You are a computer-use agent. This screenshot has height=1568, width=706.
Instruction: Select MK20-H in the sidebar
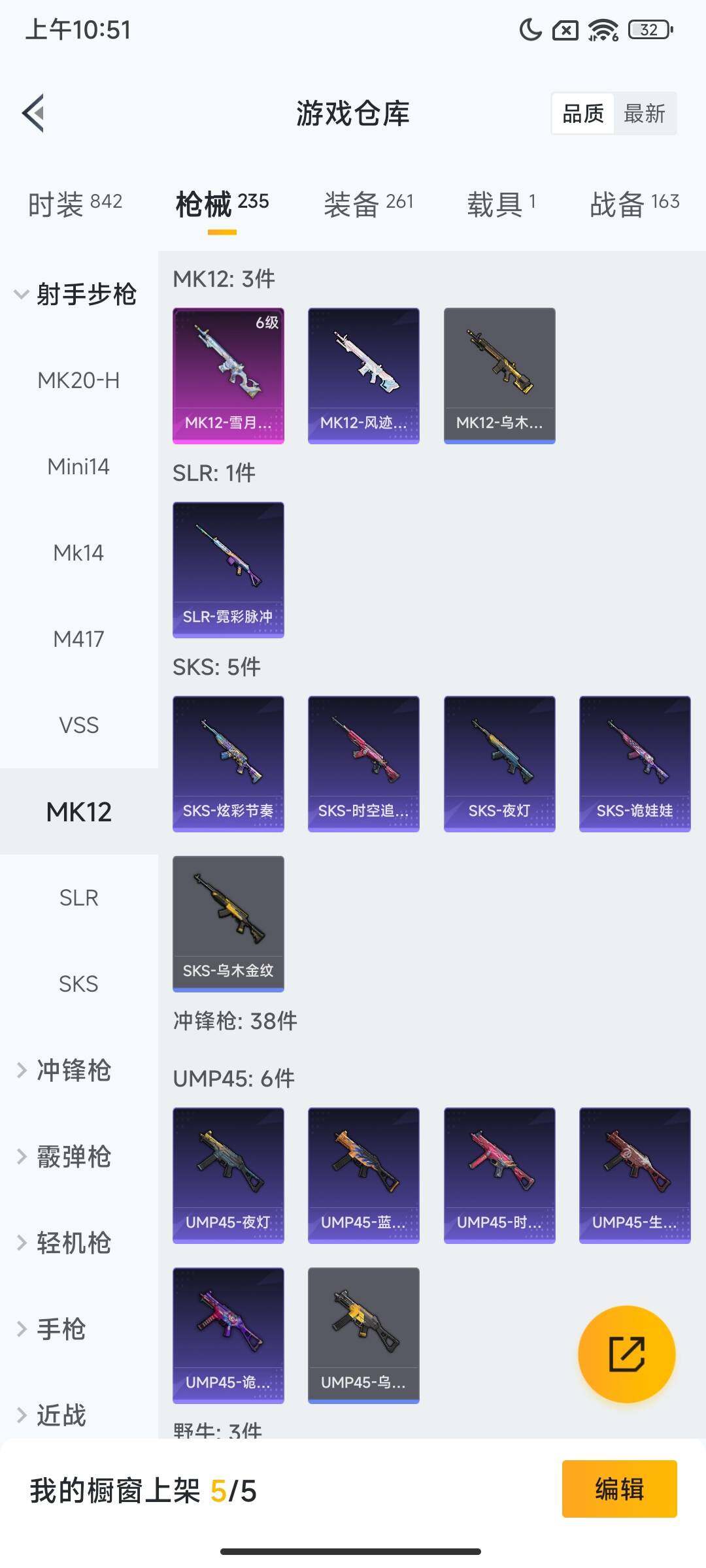78,380
